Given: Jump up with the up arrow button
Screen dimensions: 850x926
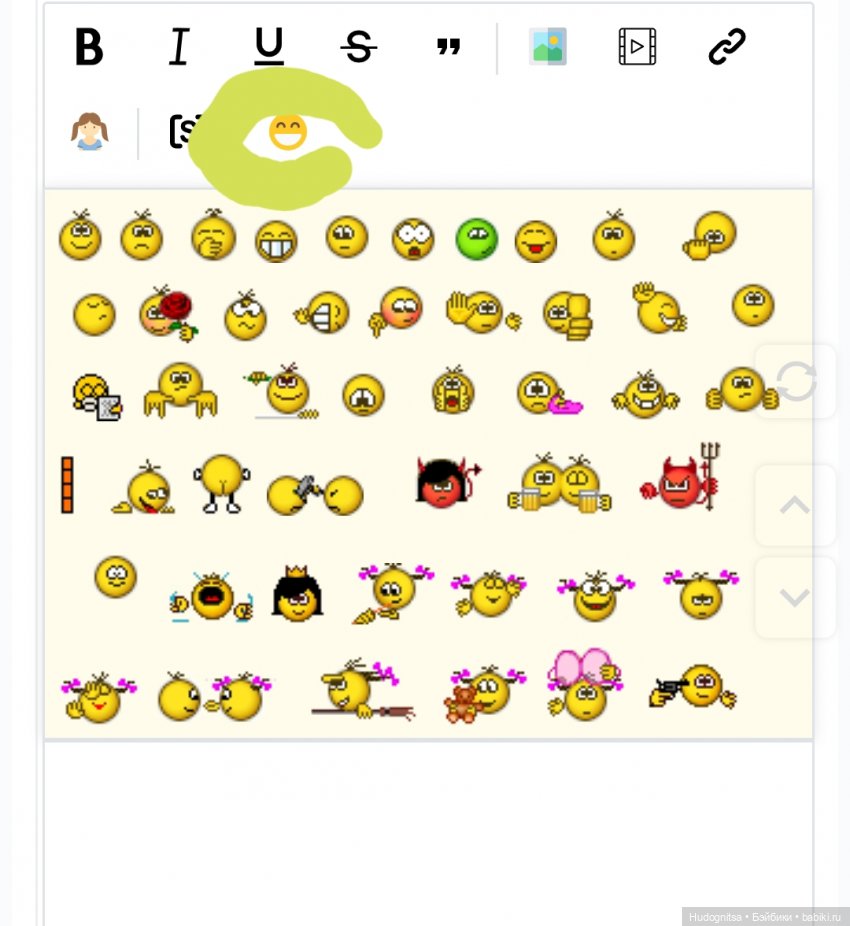Looking at the screenshot, I should 795,505.
